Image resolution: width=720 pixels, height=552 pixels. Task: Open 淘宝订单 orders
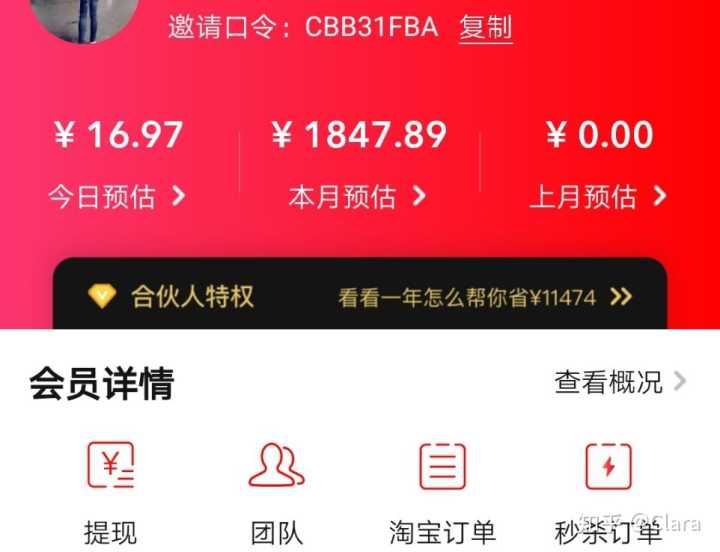[442, 490]
